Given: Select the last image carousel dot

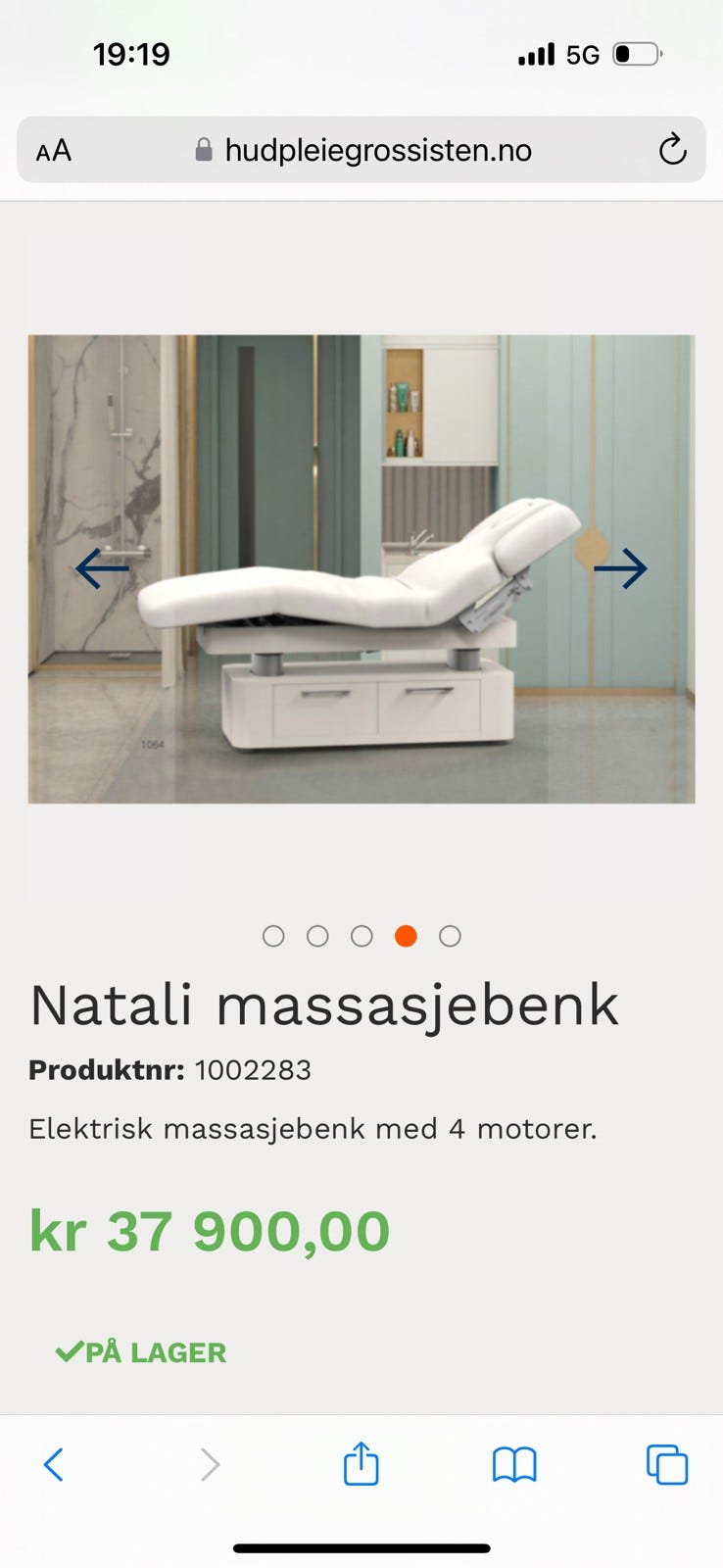Looking at the screenshot, I should pyautogui.click(x=450, y=936).
